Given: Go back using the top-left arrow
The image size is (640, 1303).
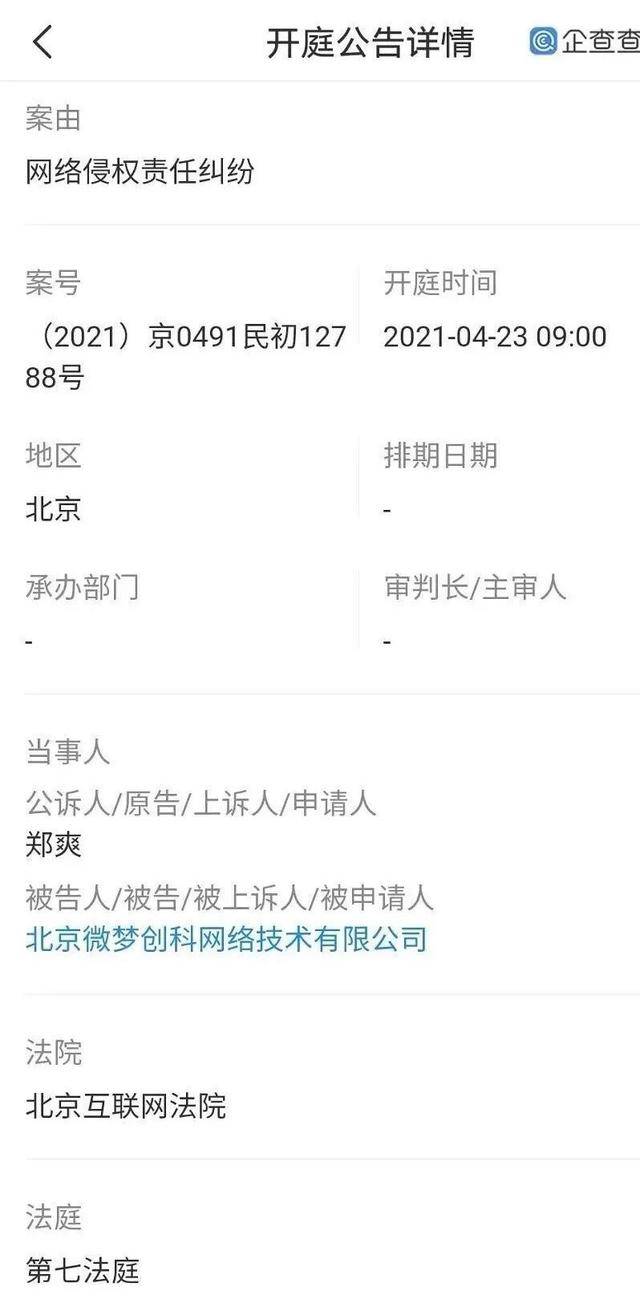Looking at the screenshot, I should [42, 42].
